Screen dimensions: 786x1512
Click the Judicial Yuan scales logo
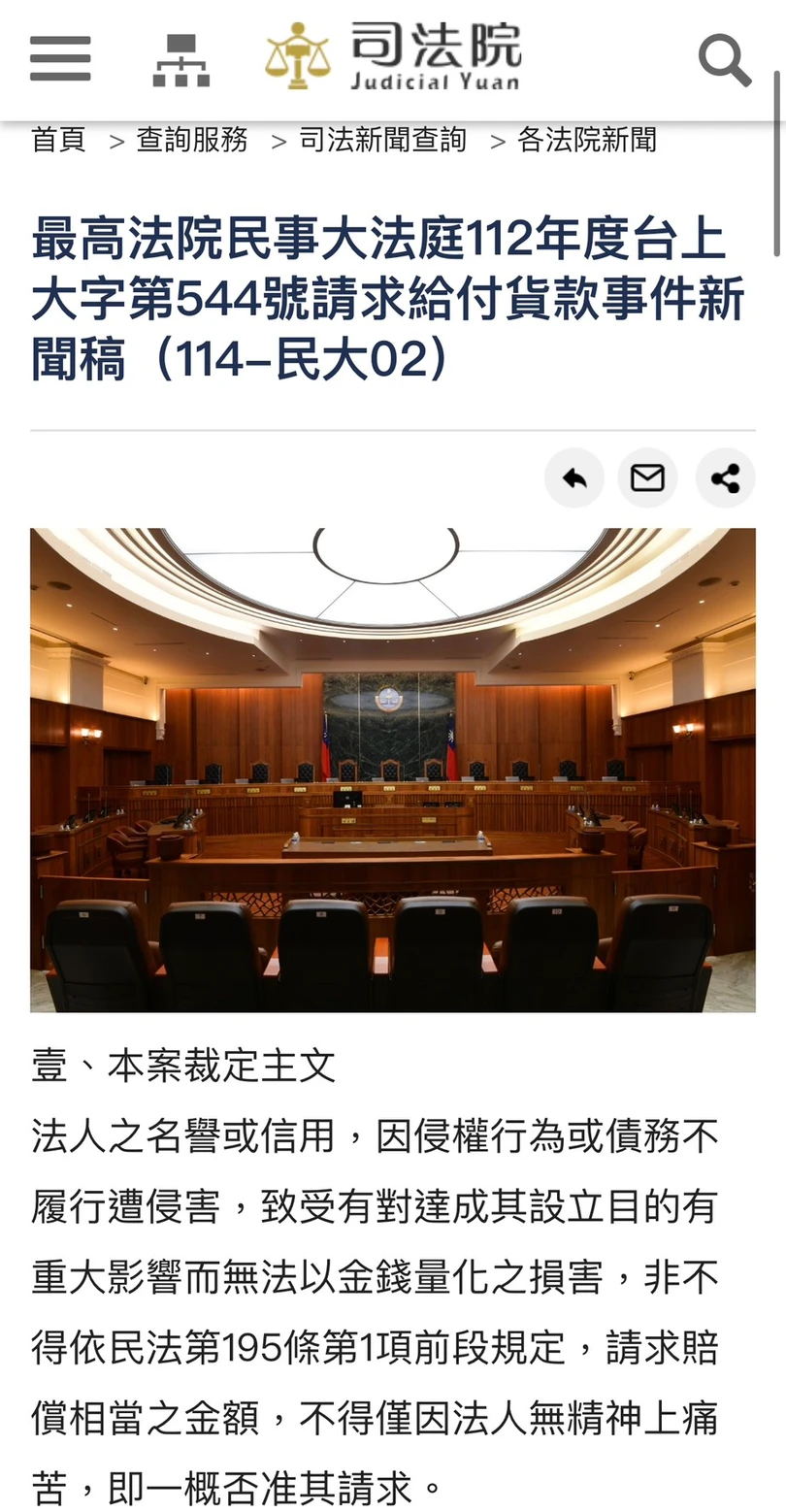coord(296,56)
